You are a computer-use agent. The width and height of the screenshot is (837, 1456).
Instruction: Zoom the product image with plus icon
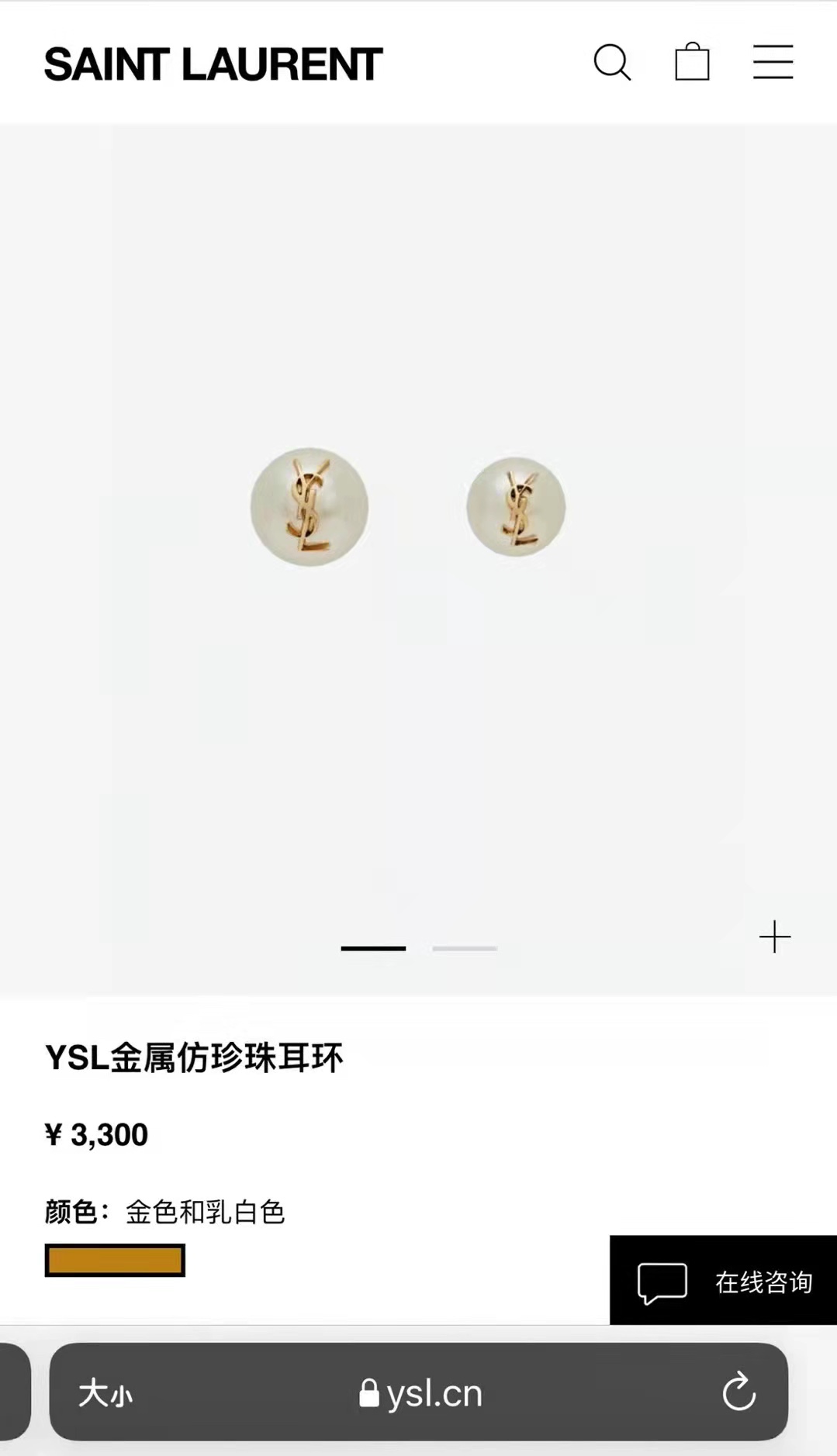774,937
